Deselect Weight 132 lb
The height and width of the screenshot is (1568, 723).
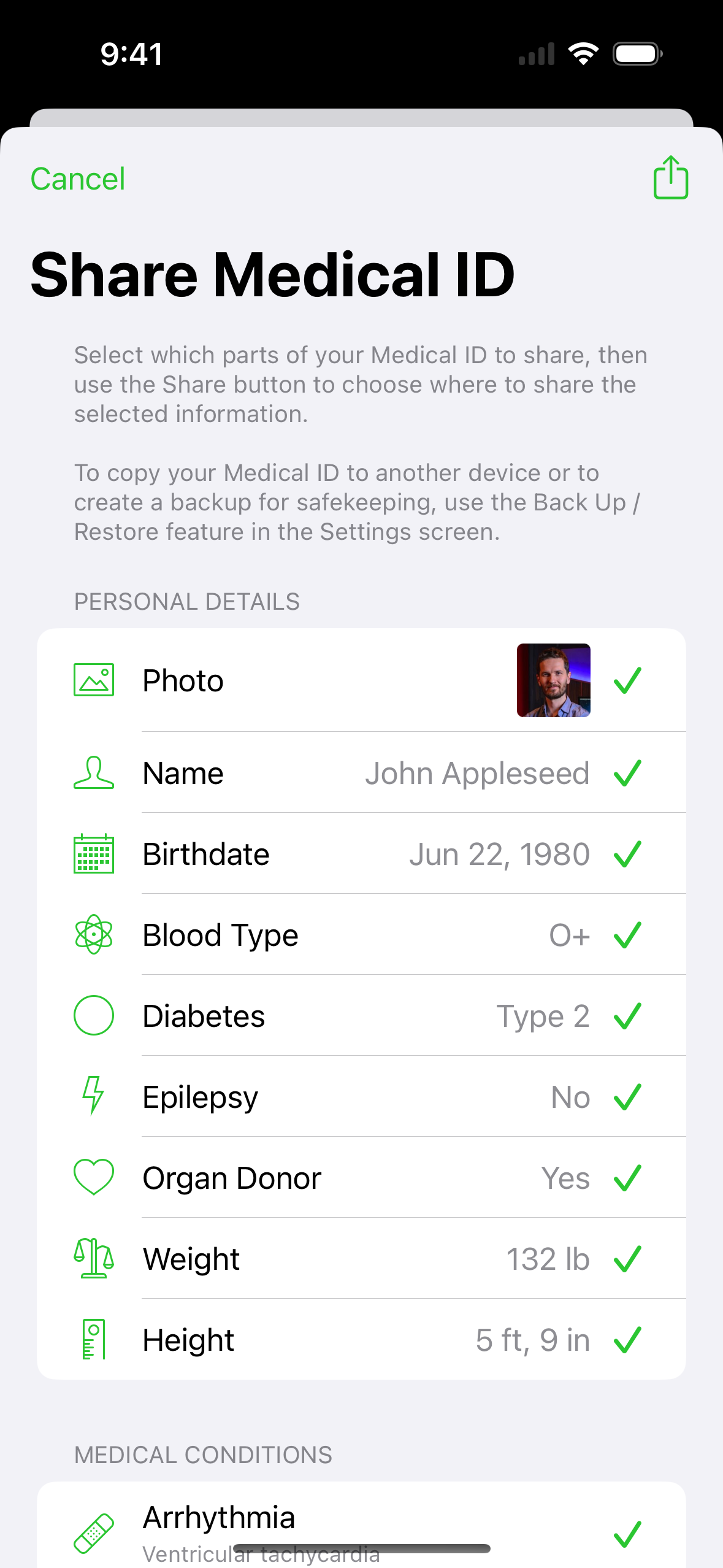(627, 1259)
